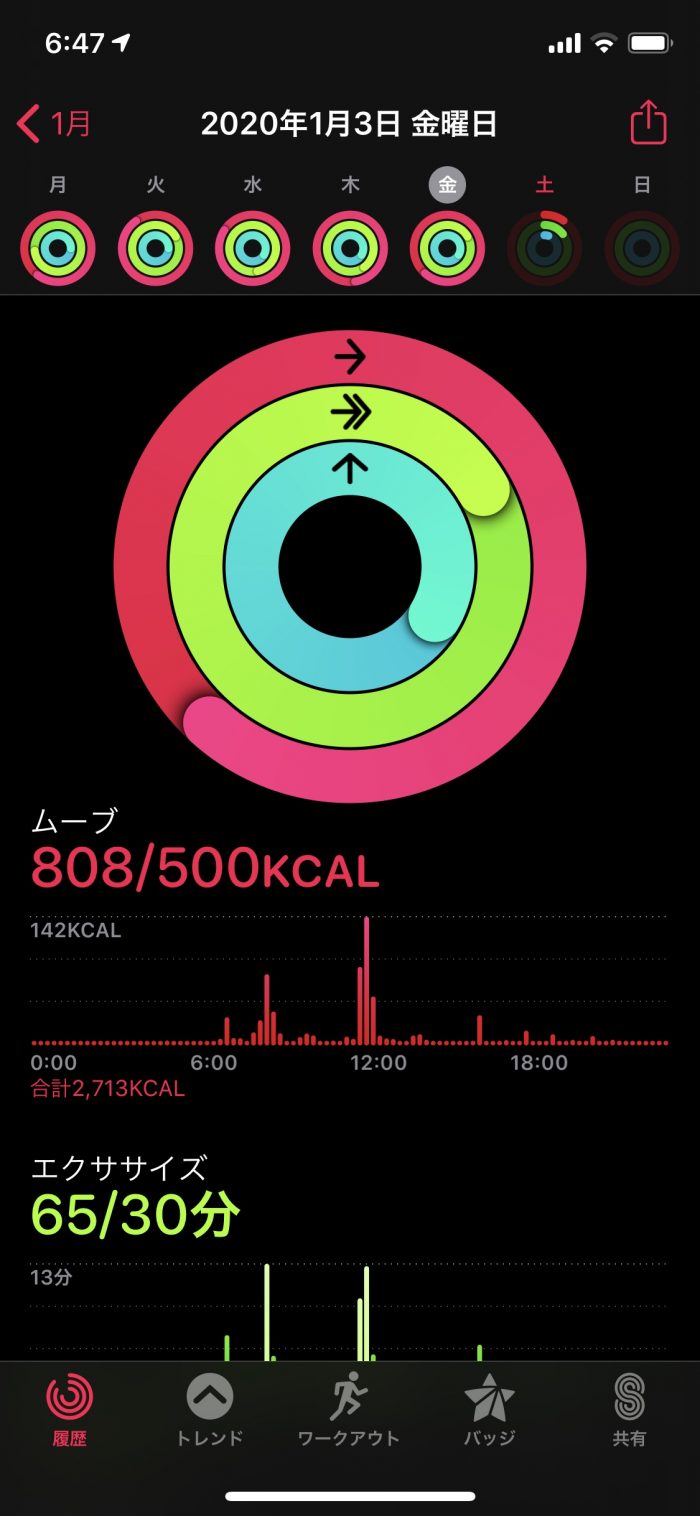The image size is (700, 1516).
Task: Switch to the 共有 sharing tab
Action: click(629, 1410)
